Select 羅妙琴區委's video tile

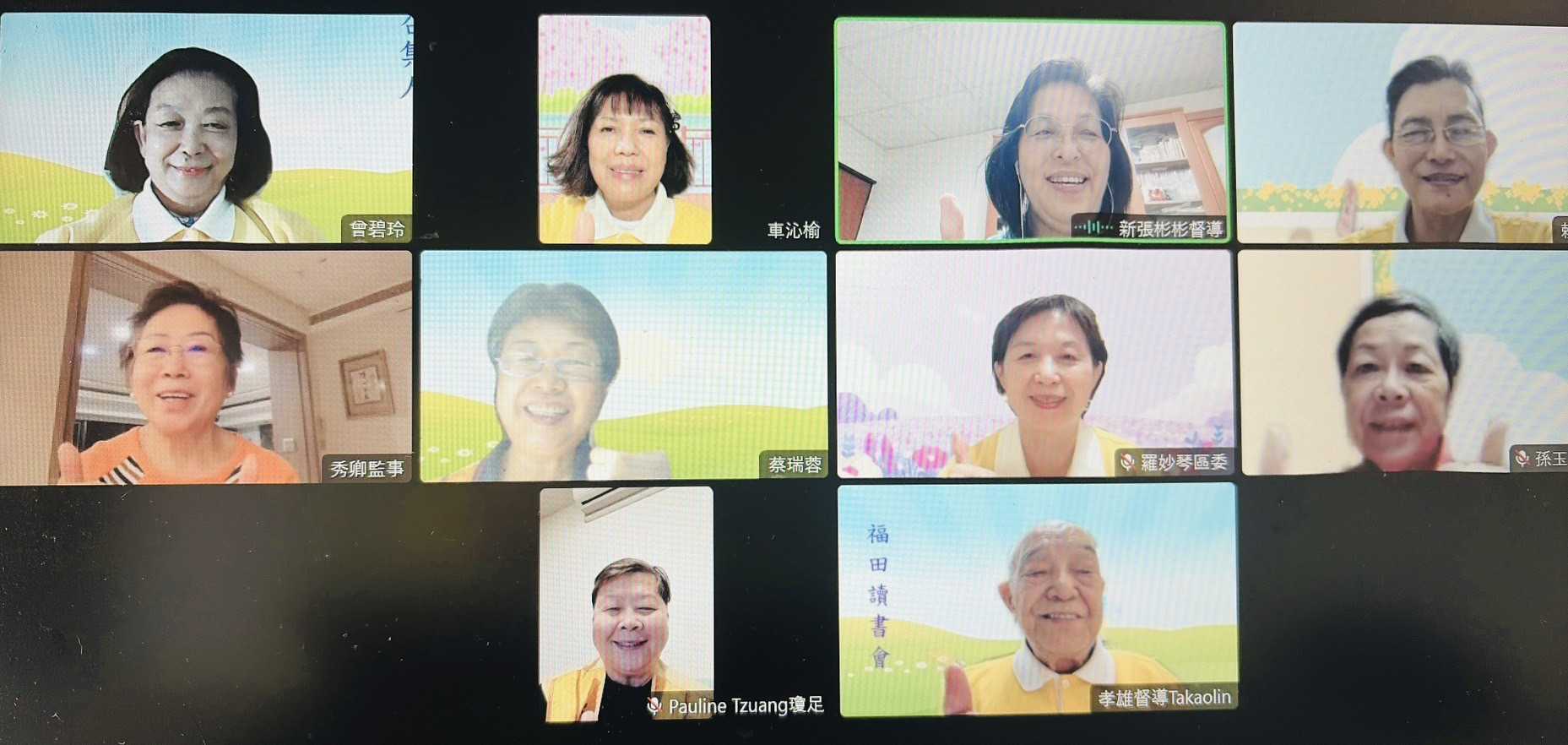(x=1034, y=363)
